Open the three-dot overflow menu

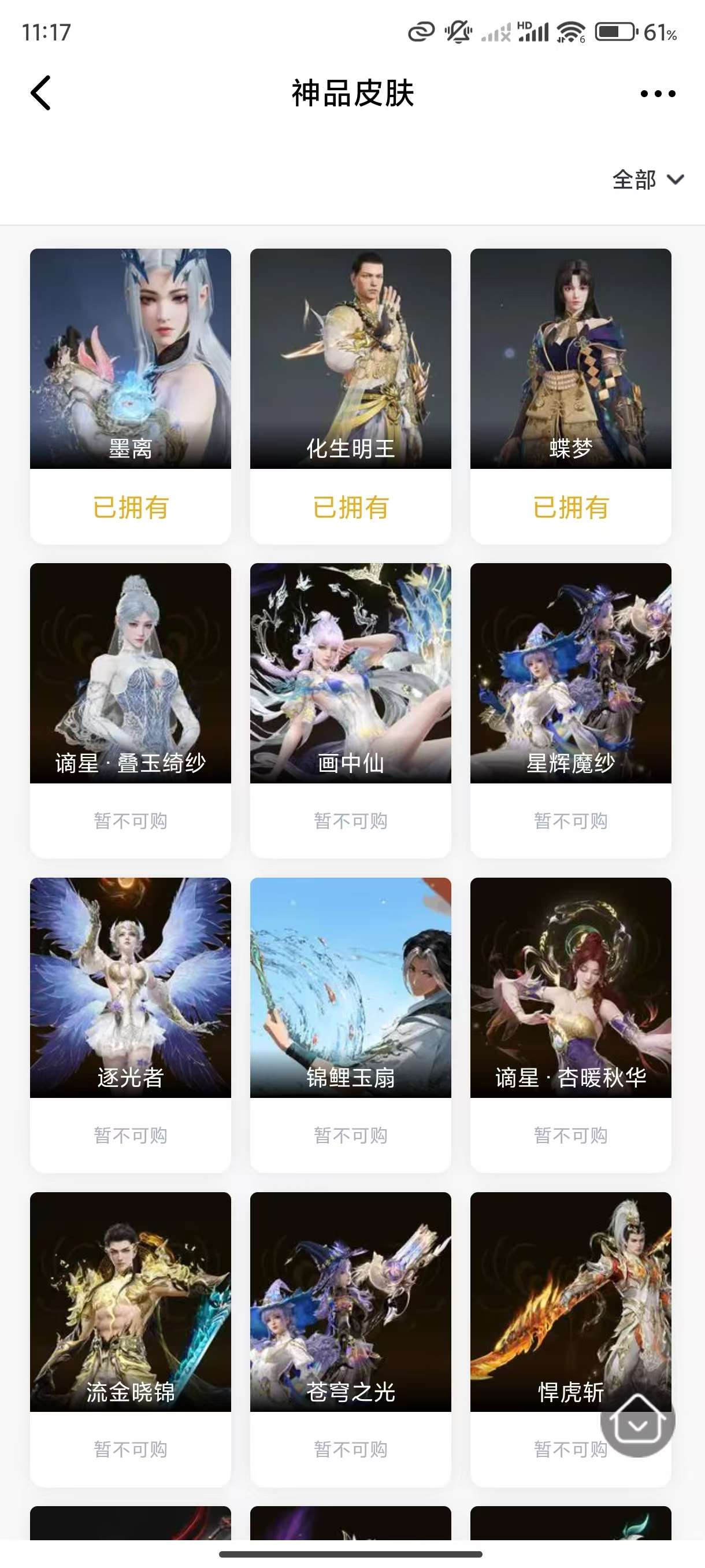(658, 94)
